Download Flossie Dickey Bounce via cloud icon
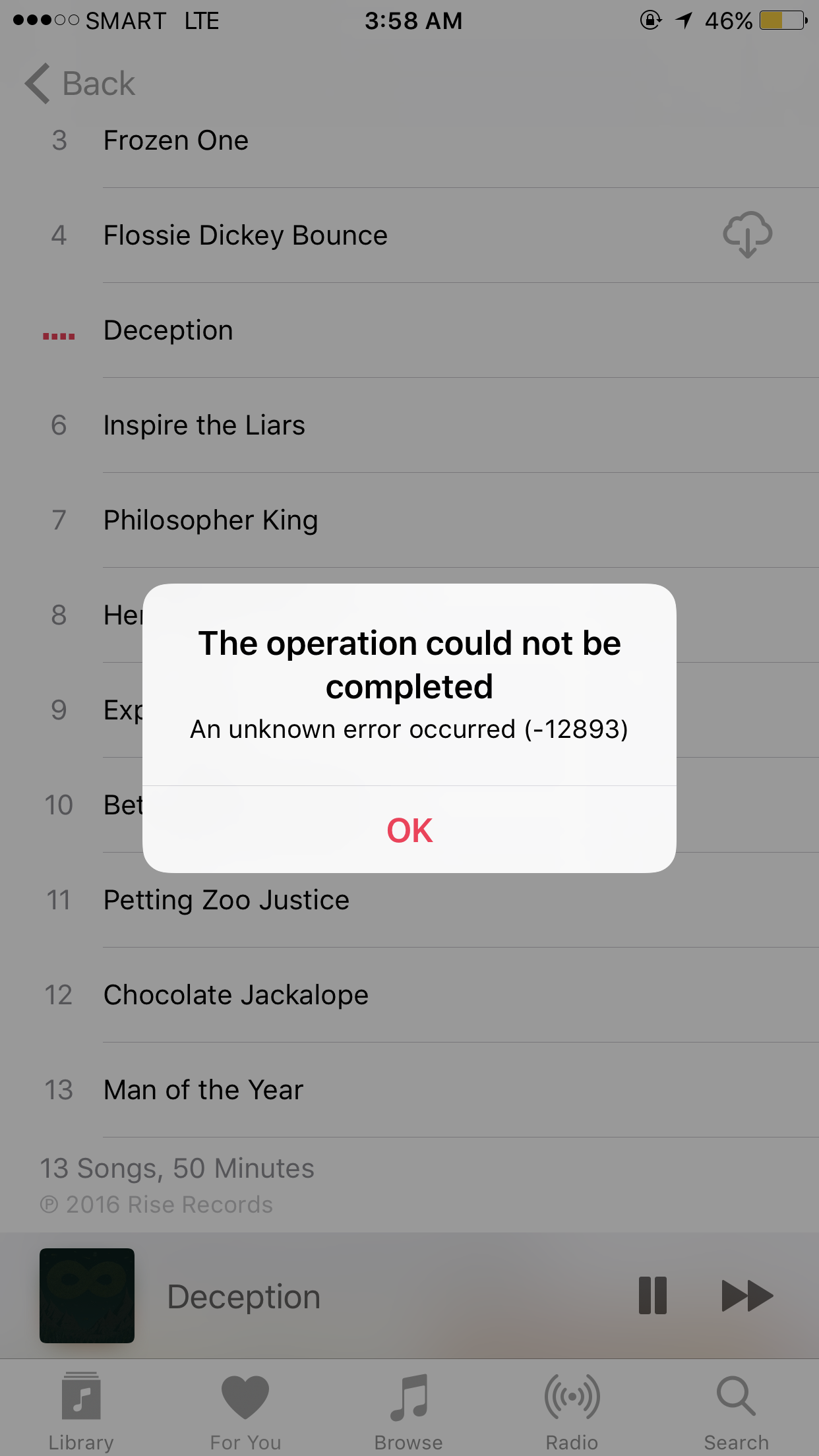The image size is (819, 1456). [747, 235]
